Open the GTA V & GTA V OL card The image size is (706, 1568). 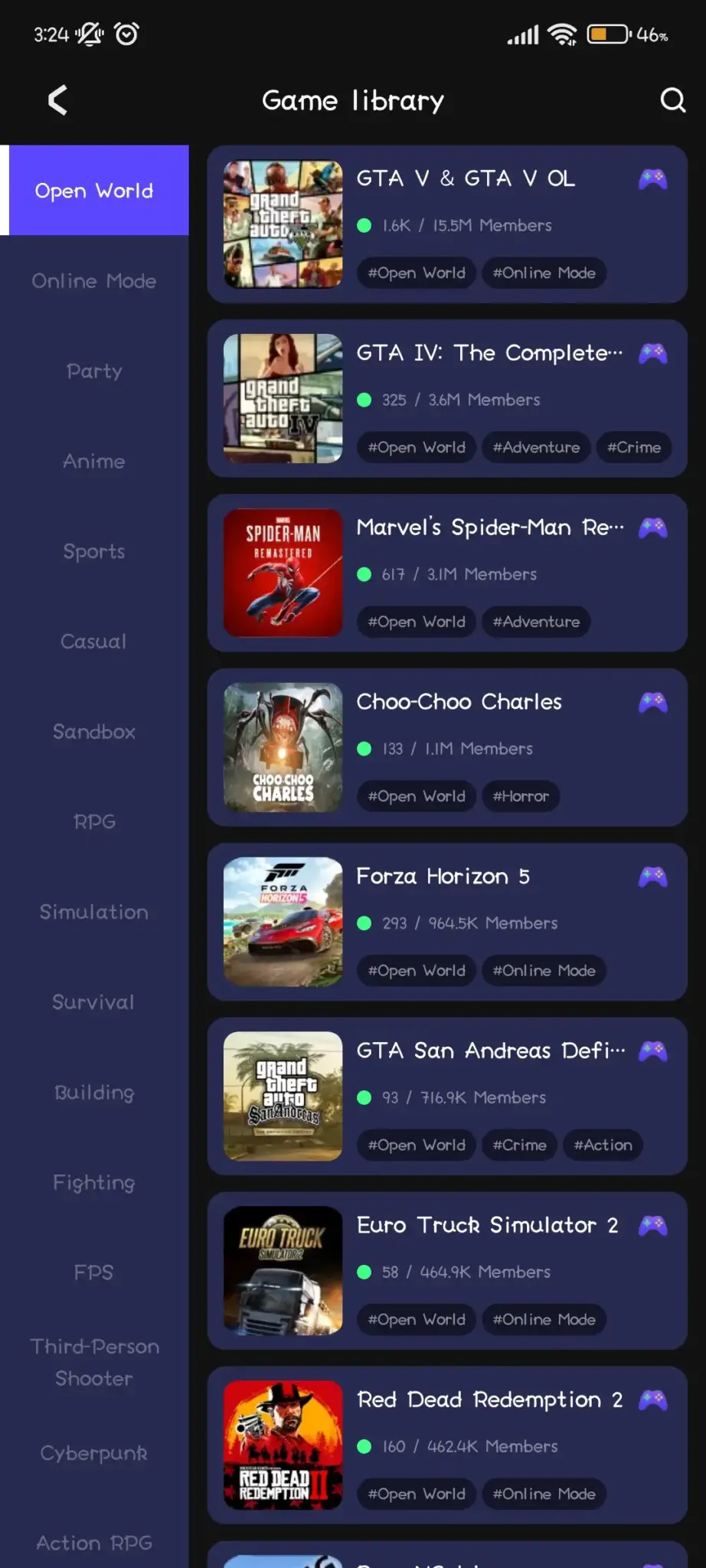click(x=447, y=224)
